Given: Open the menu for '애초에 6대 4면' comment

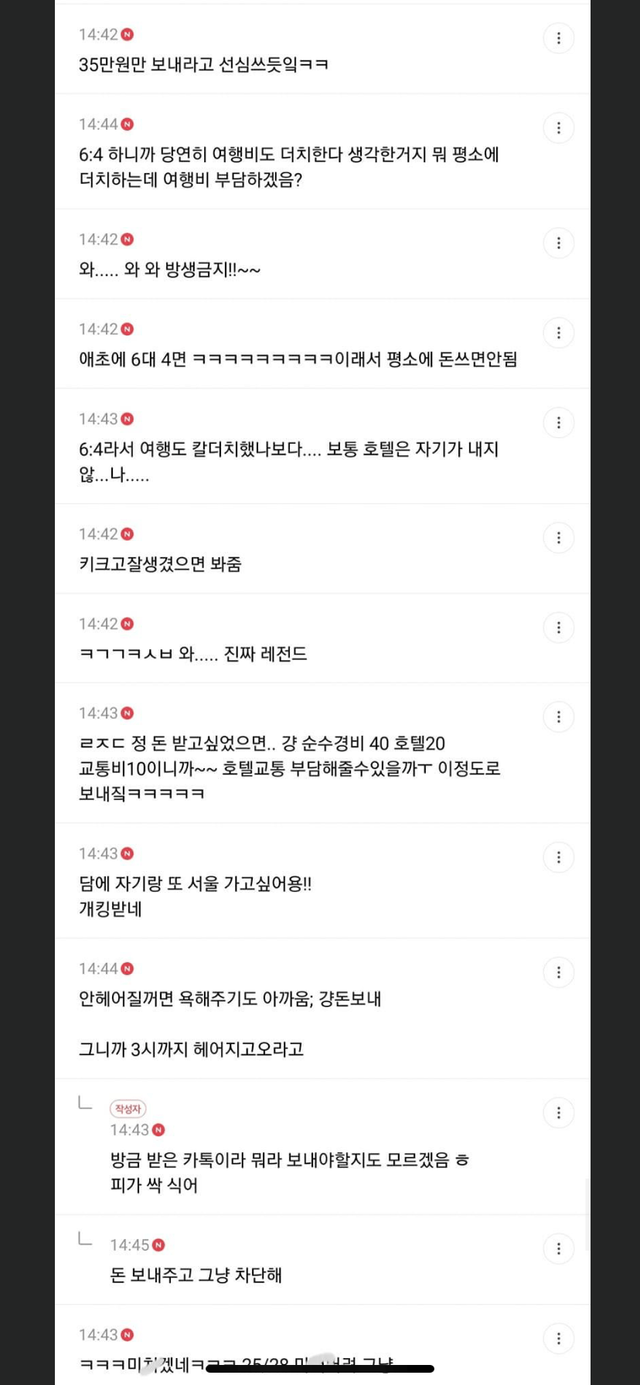Looking at the screenshot, I should pyautogui.click(x=558, y=333).
